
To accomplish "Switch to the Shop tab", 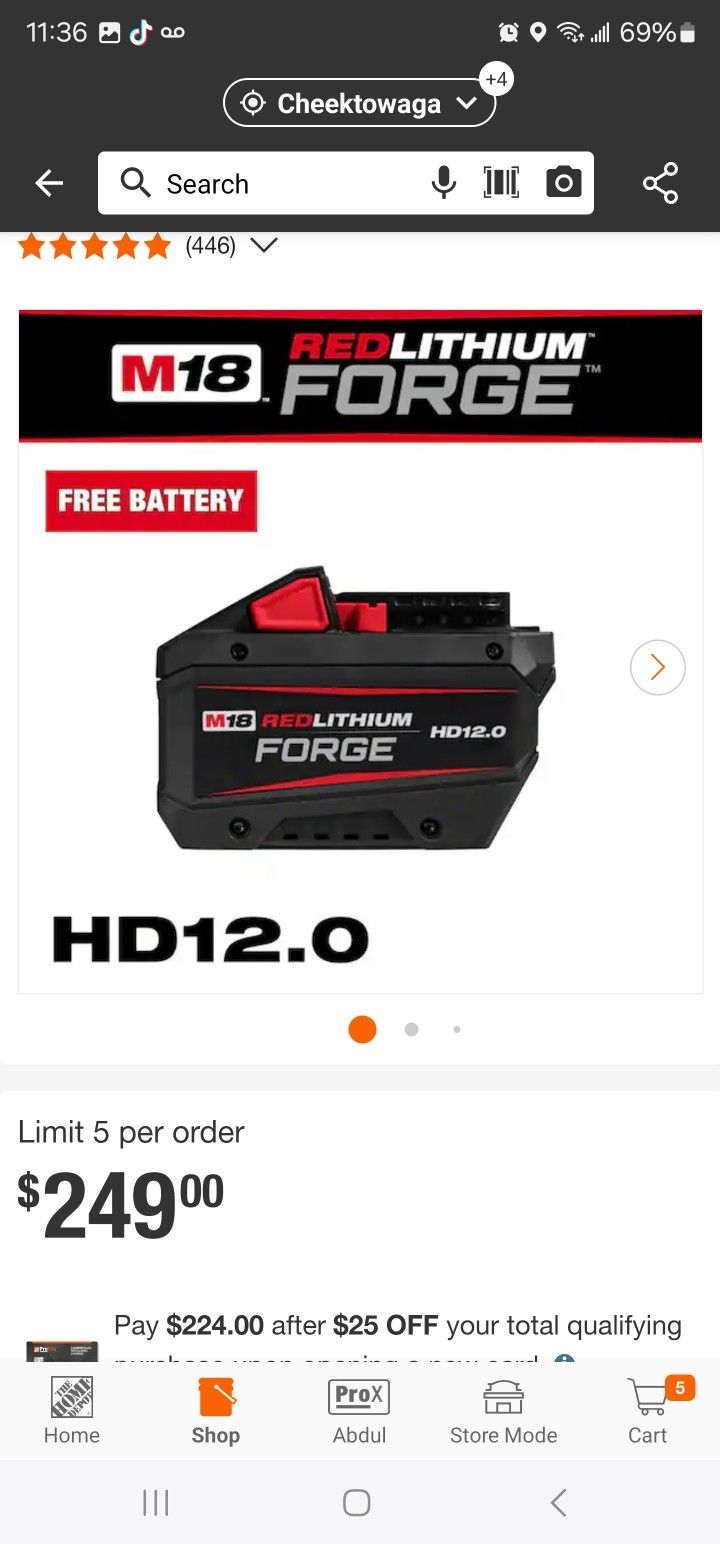I will (215, 1410).
